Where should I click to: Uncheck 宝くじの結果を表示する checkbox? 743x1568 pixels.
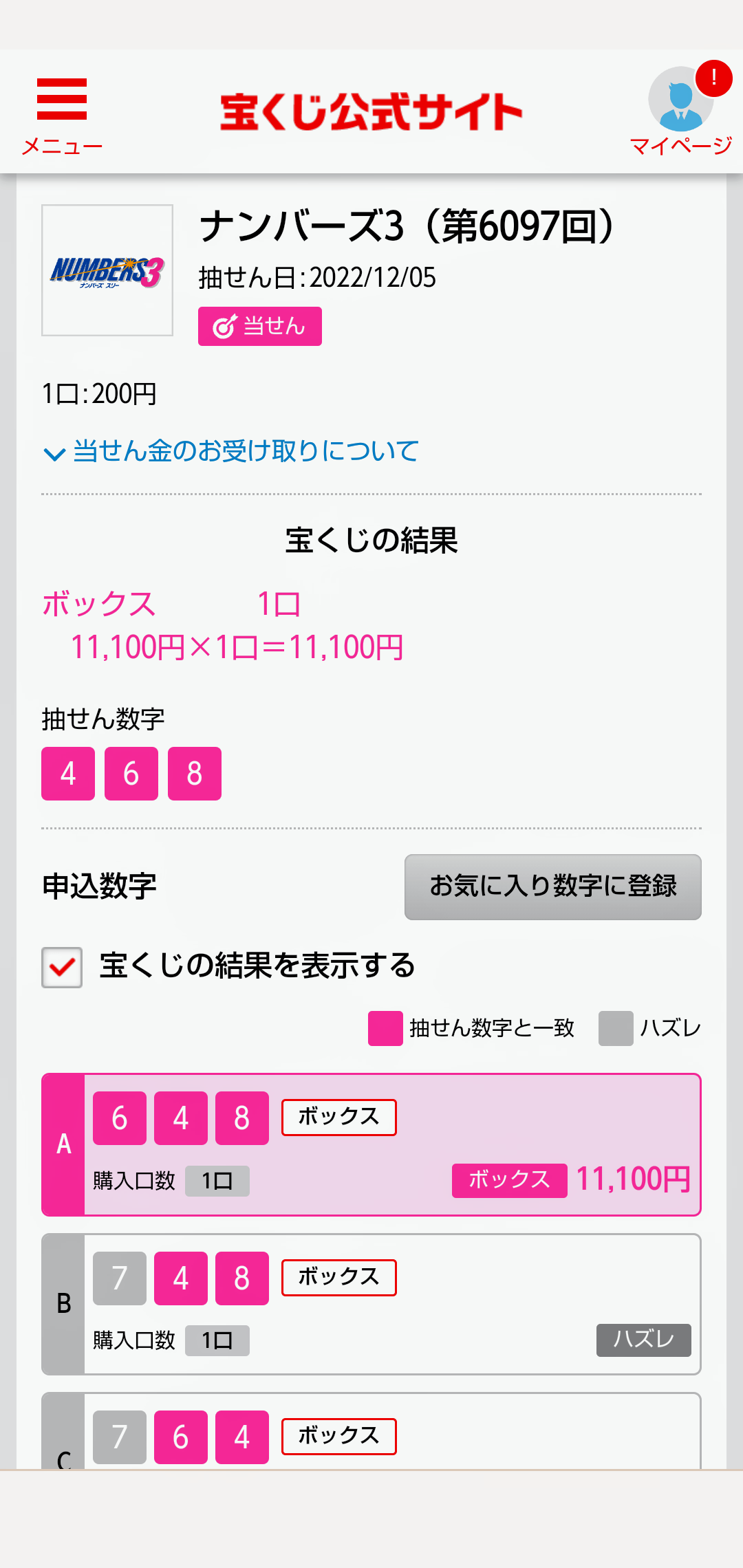point(62,967)
